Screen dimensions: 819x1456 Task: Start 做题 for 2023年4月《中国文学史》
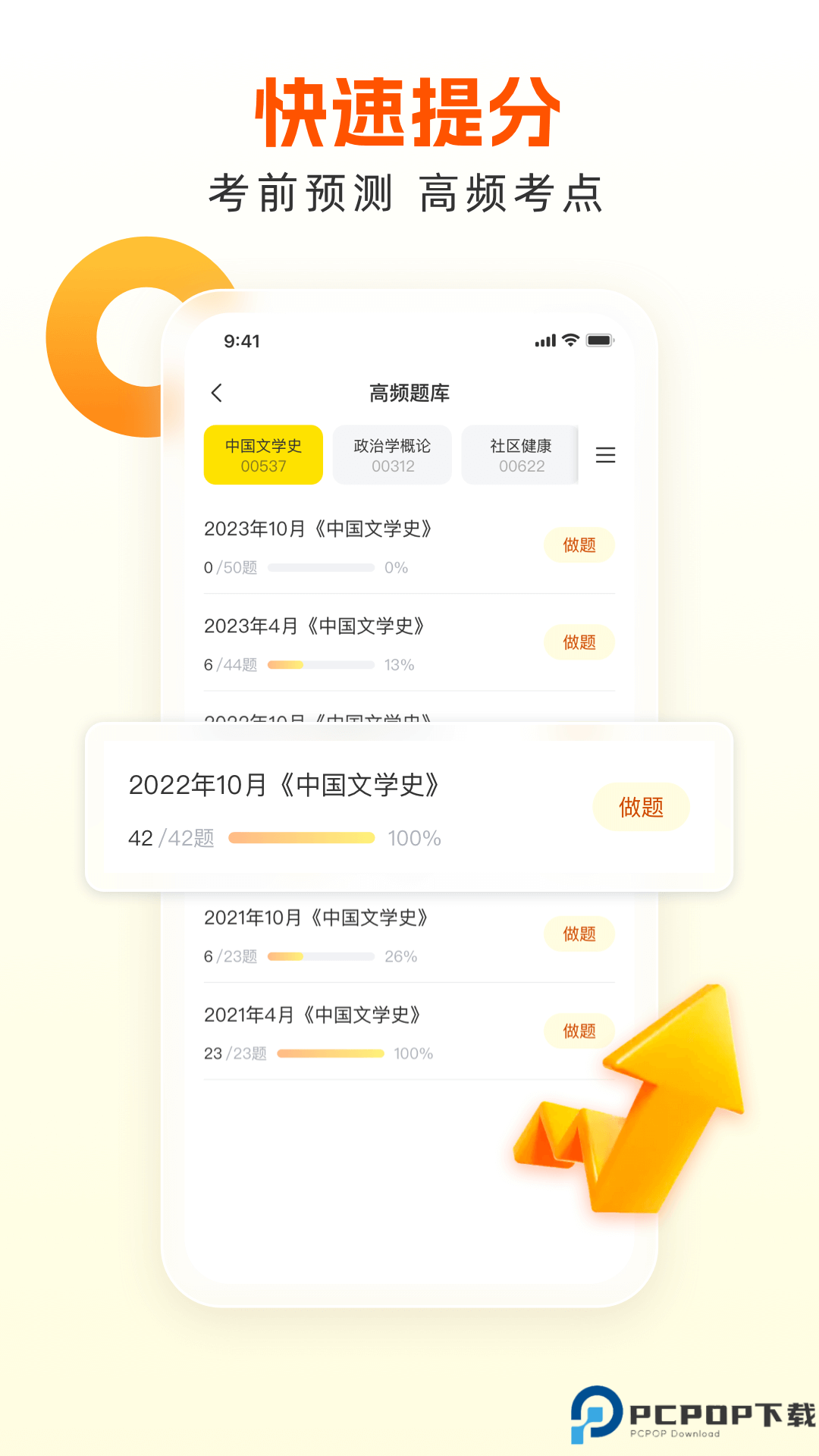pos(579,642)
